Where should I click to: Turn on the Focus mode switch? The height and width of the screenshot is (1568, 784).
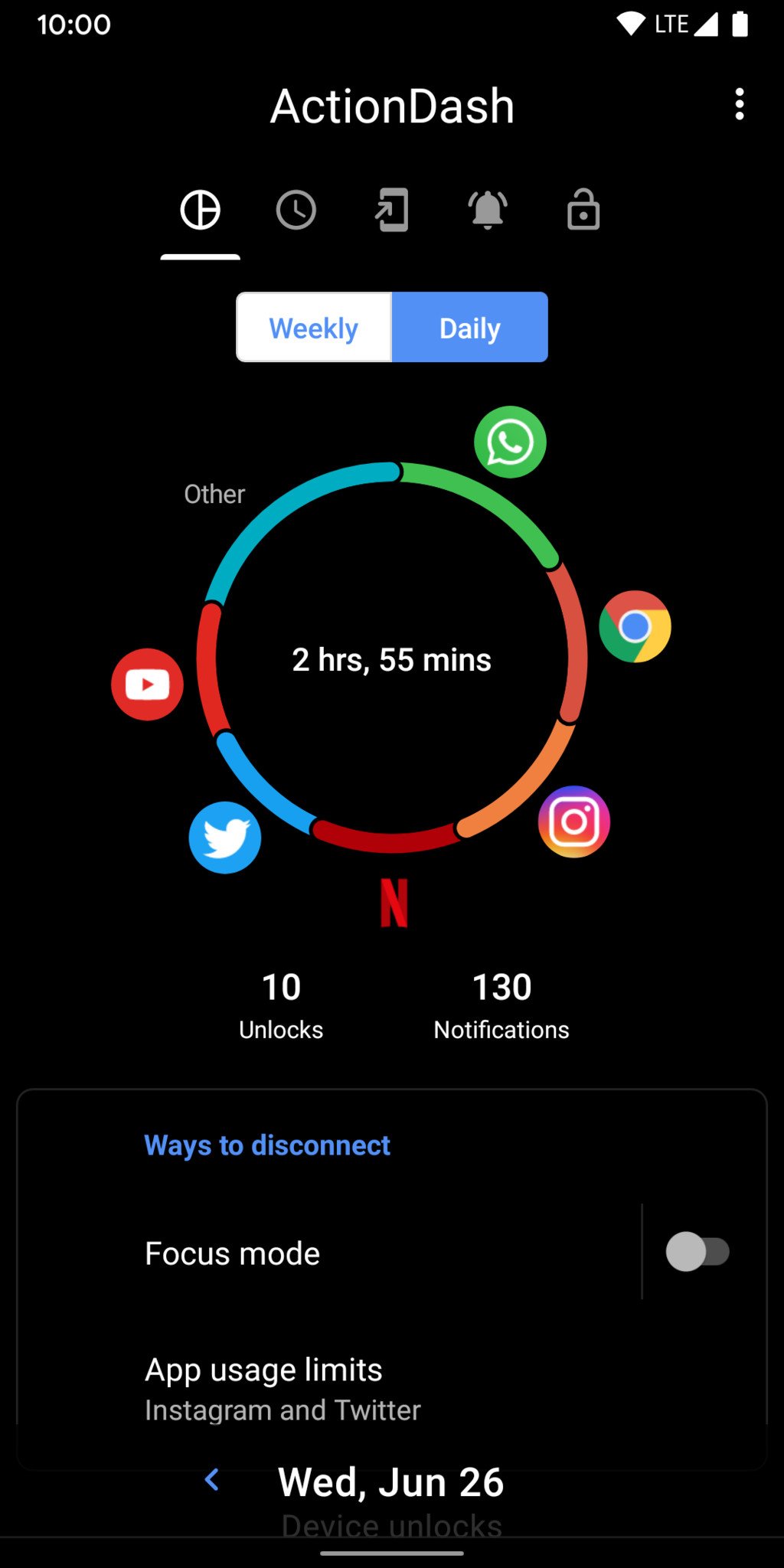click(697, 1252)
